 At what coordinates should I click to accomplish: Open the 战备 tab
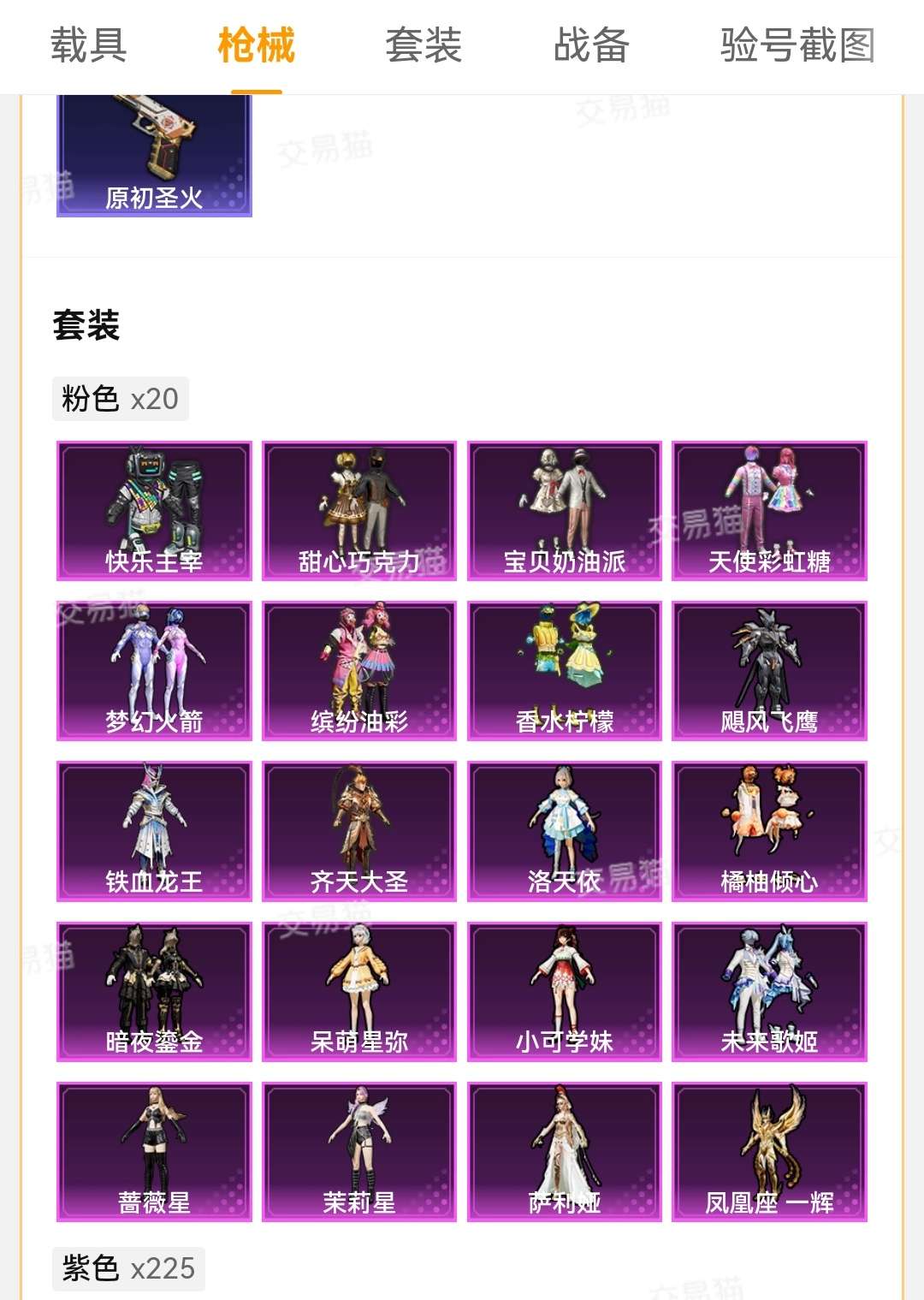tap(591, 45)
